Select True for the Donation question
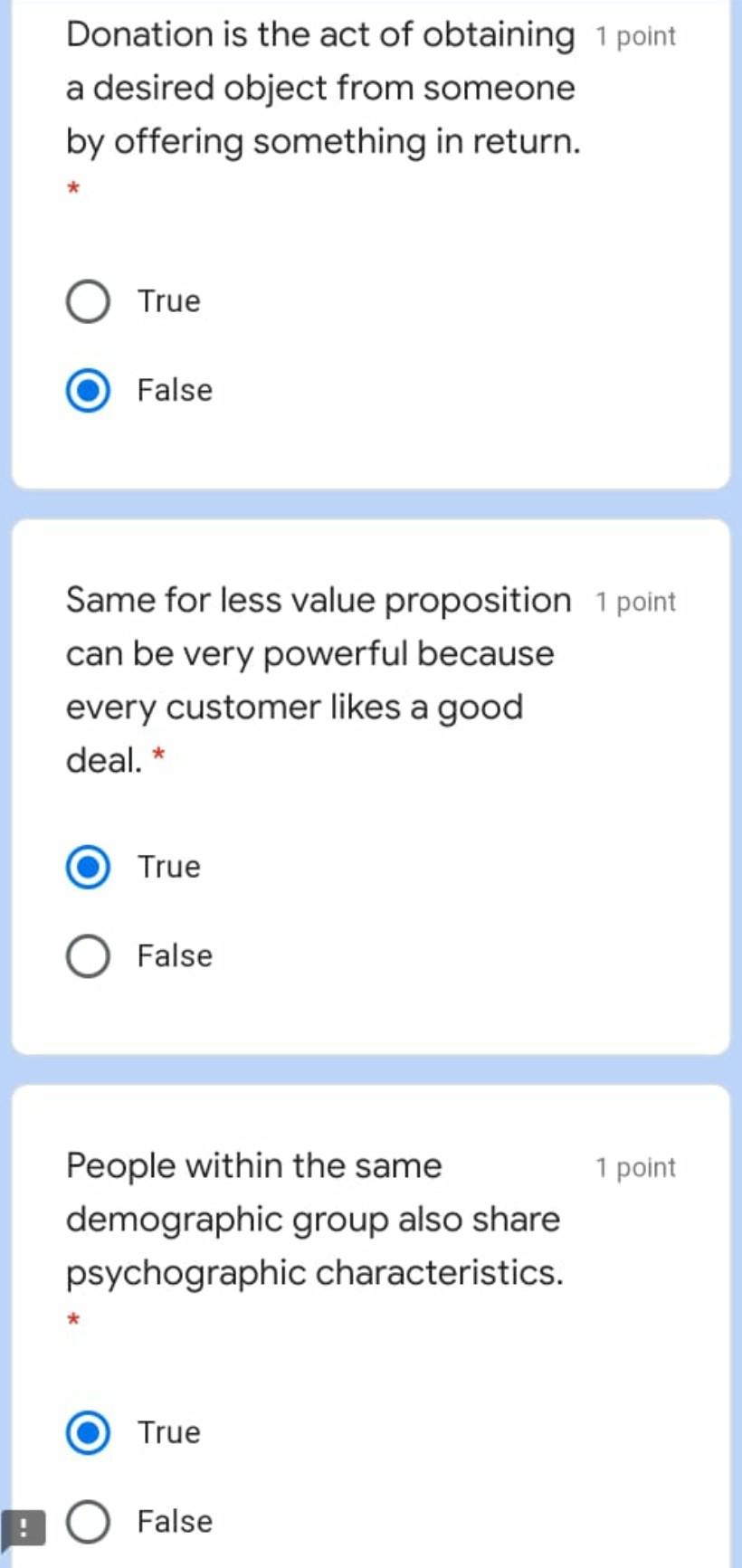This screenshot has height=1568, width=742. click(x=89, y=302)
